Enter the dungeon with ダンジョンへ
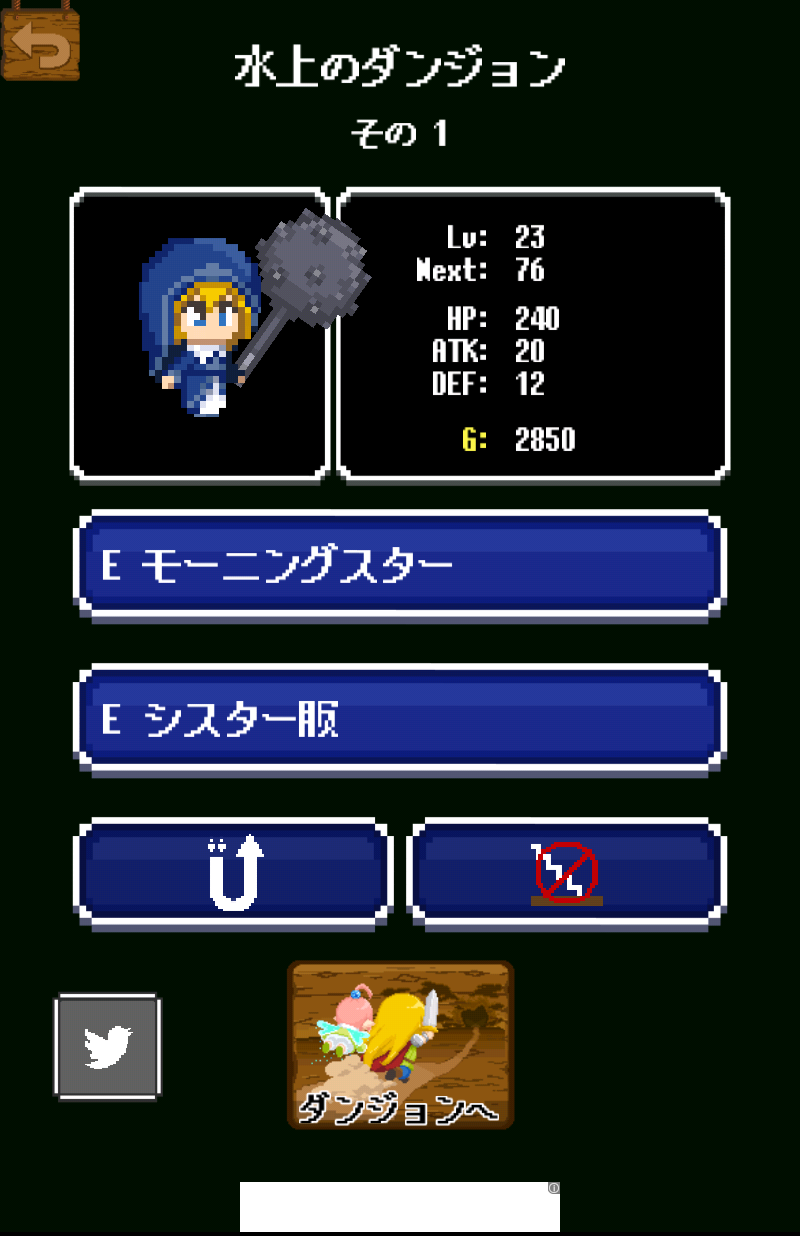Screen dimensions: 800x1236 pos(400,1046)
